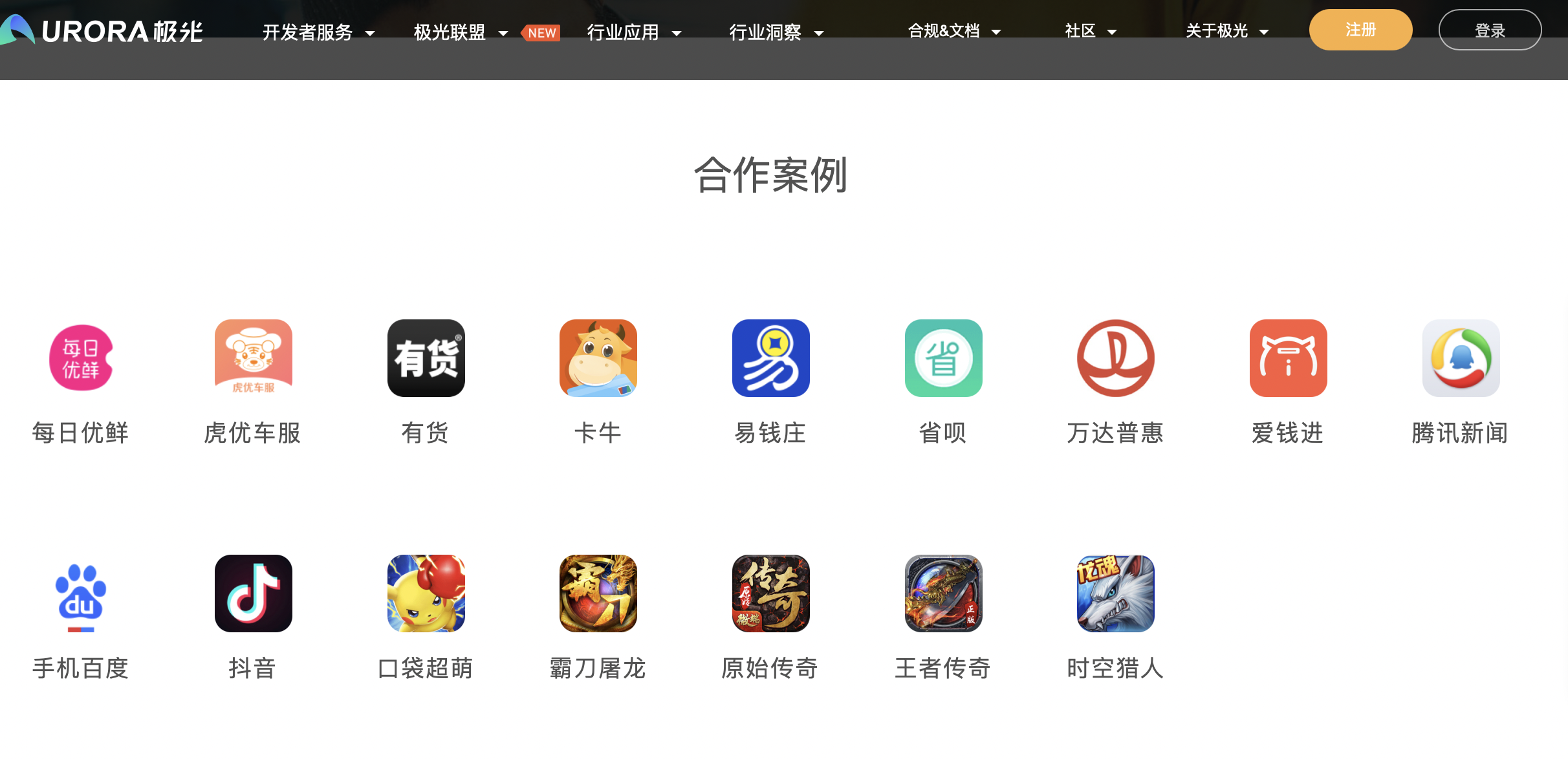
Task: Expand the 关于极光 dropdown menu
Action: (x=1226, y=31)
